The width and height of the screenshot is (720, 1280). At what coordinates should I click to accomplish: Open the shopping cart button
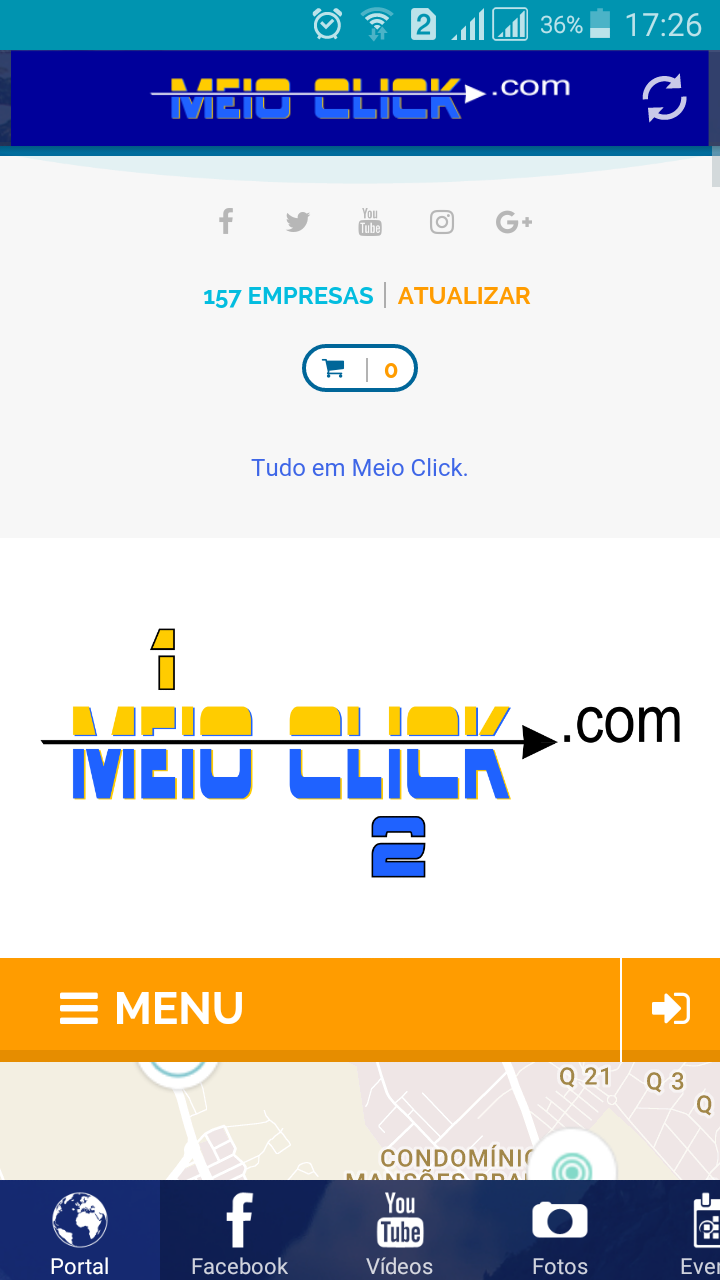tap(360, 369)
